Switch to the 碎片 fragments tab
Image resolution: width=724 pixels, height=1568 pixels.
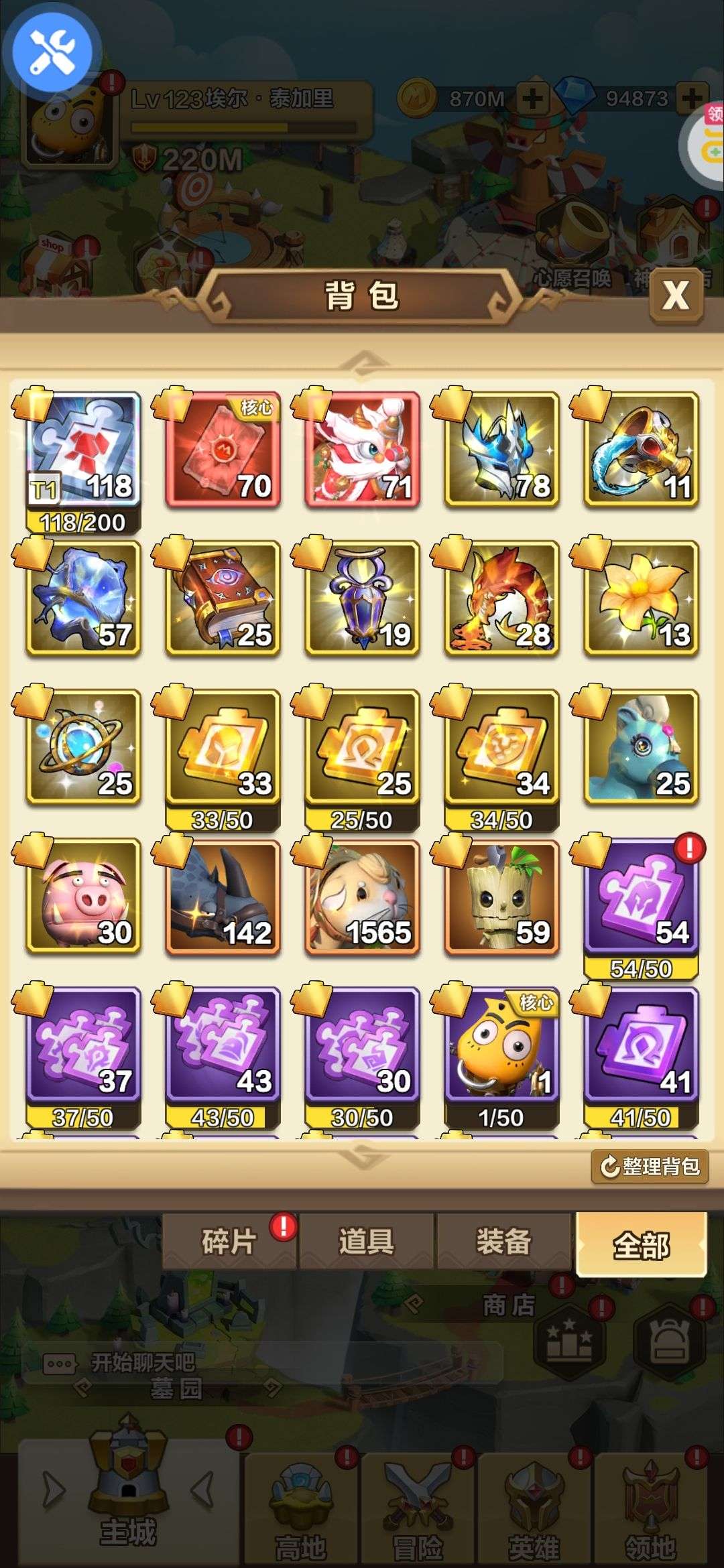coord(229,1242)
